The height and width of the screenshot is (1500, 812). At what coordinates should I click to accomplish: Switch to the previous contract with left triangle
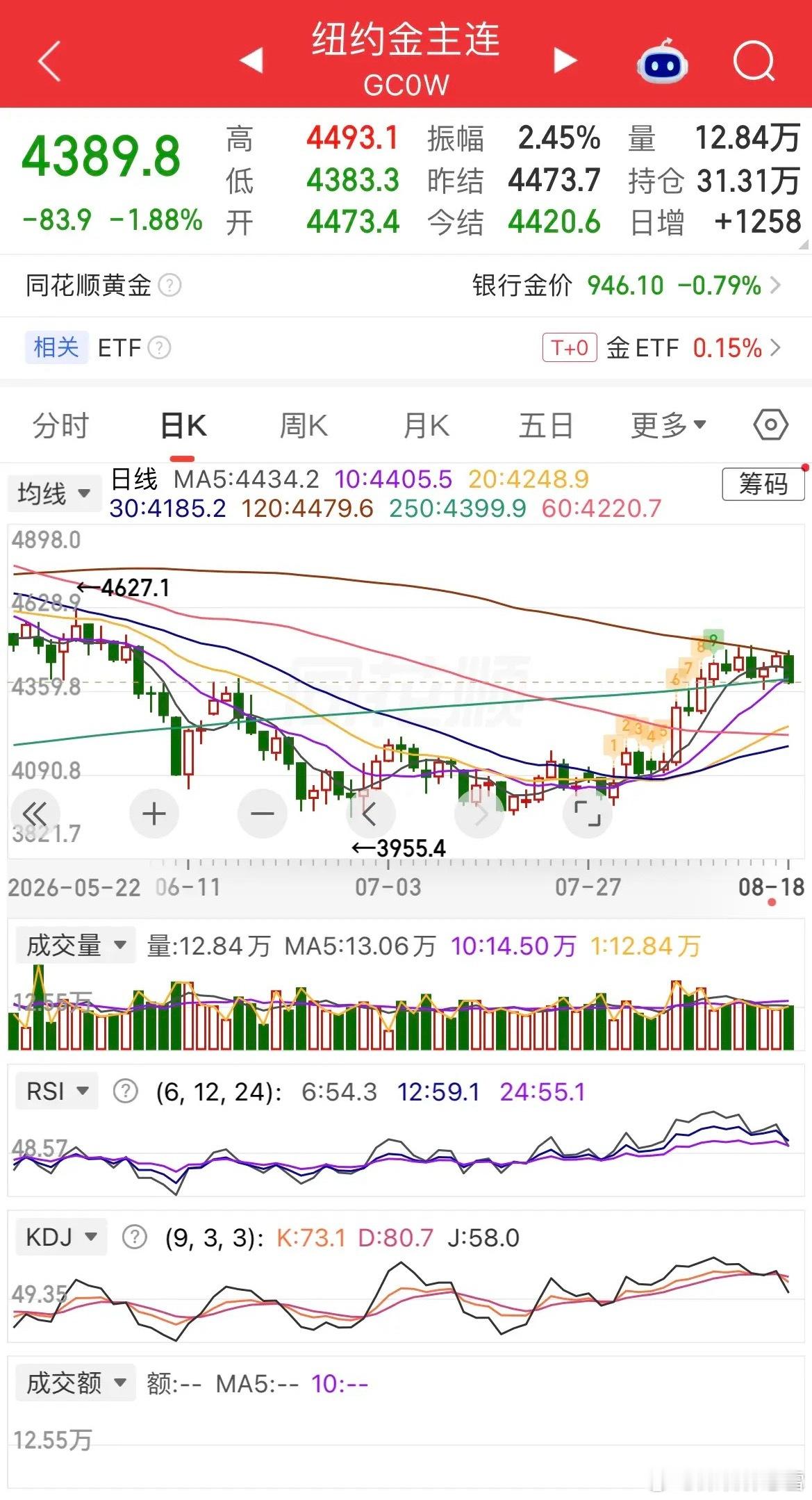[251, 60]
